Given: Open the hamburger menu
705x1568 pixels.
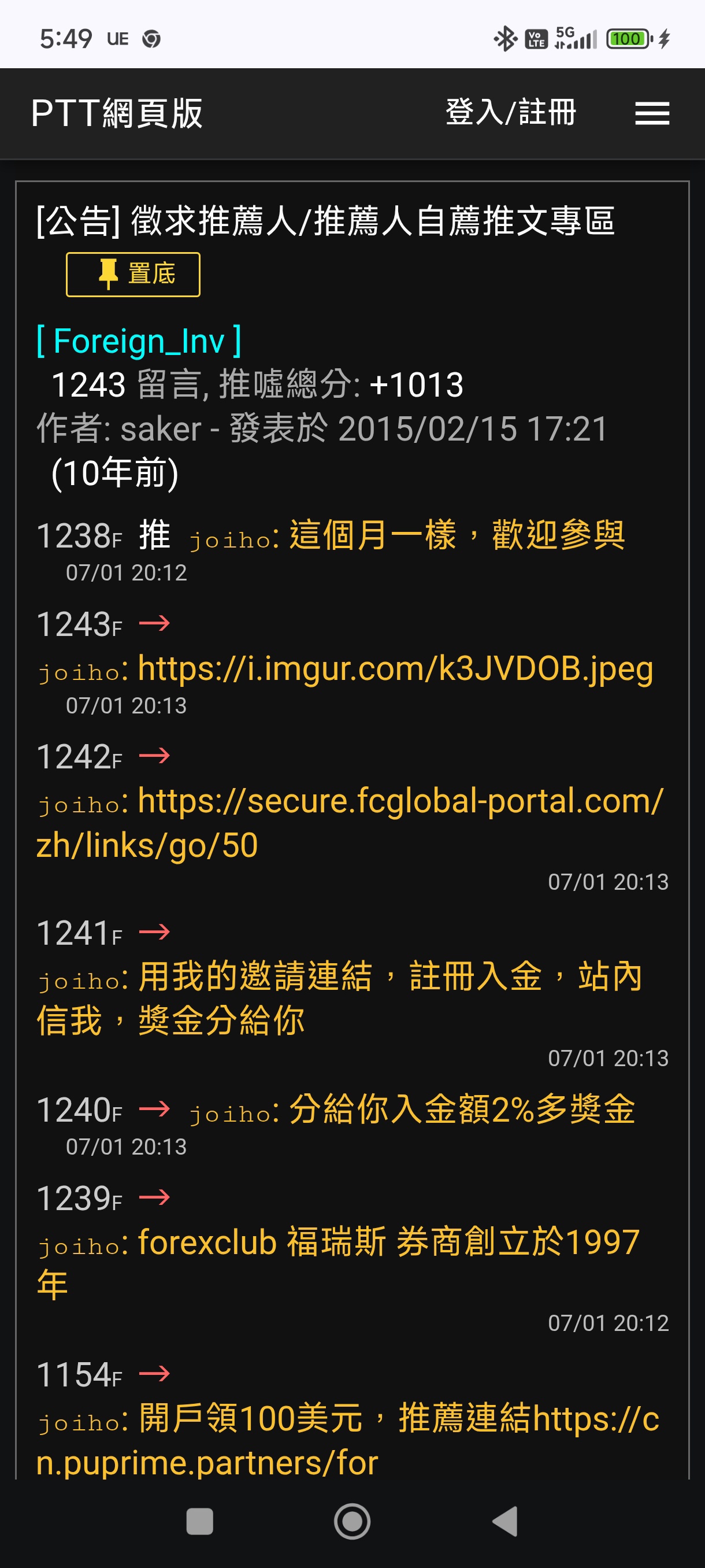Looking at the screenshot, I should tap(652, 113).
